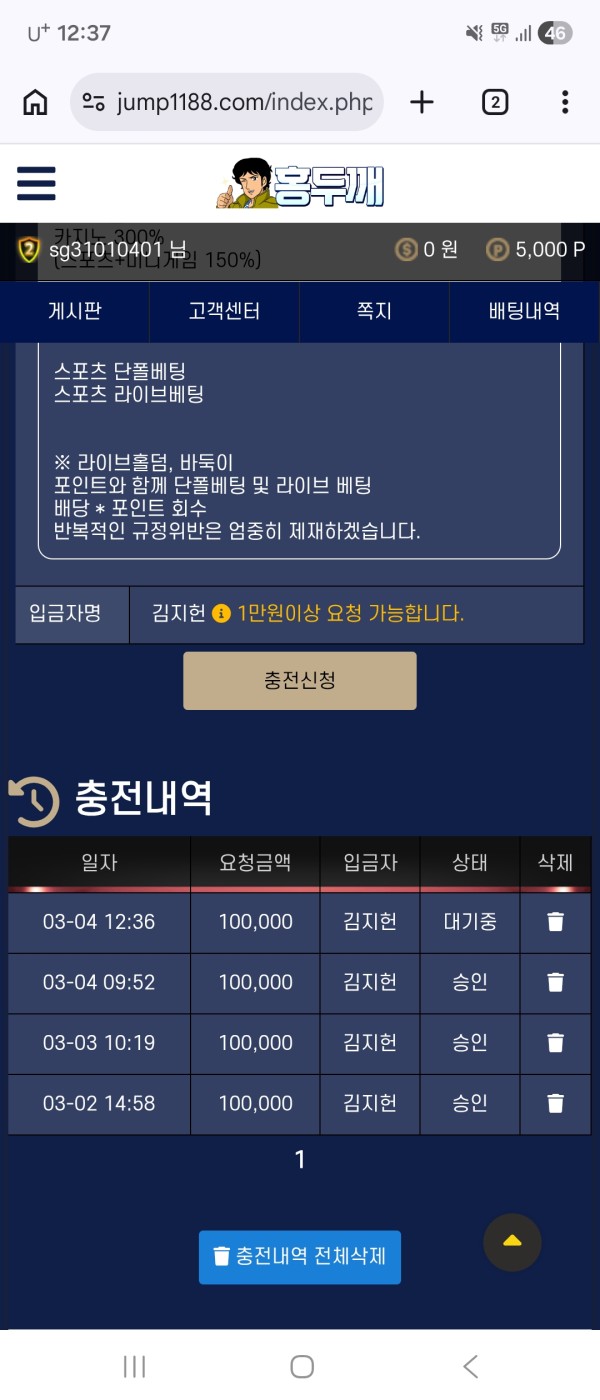Open the hamburger menu
The width and height of the screenshot is (600, 1400).
[x=36, y=184]
